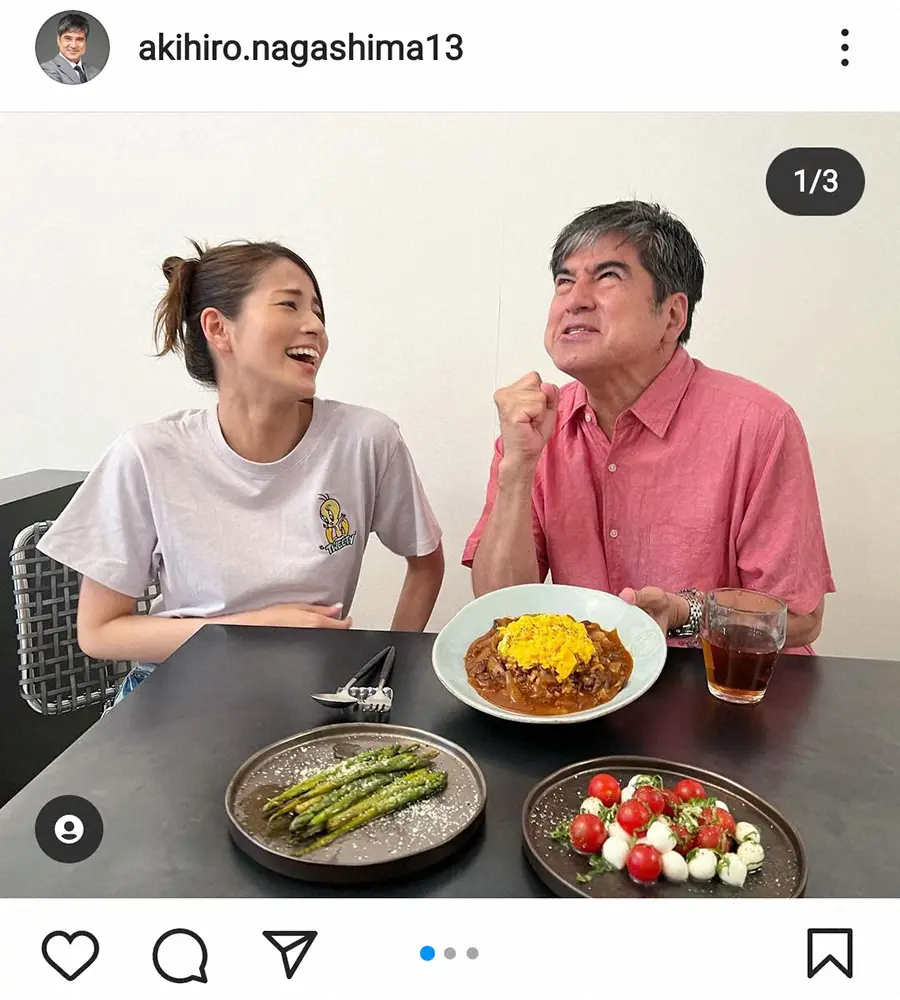This screenshot has width=900, height=1000.
Task: Open the post overflow menu
Action: [845, 48]
